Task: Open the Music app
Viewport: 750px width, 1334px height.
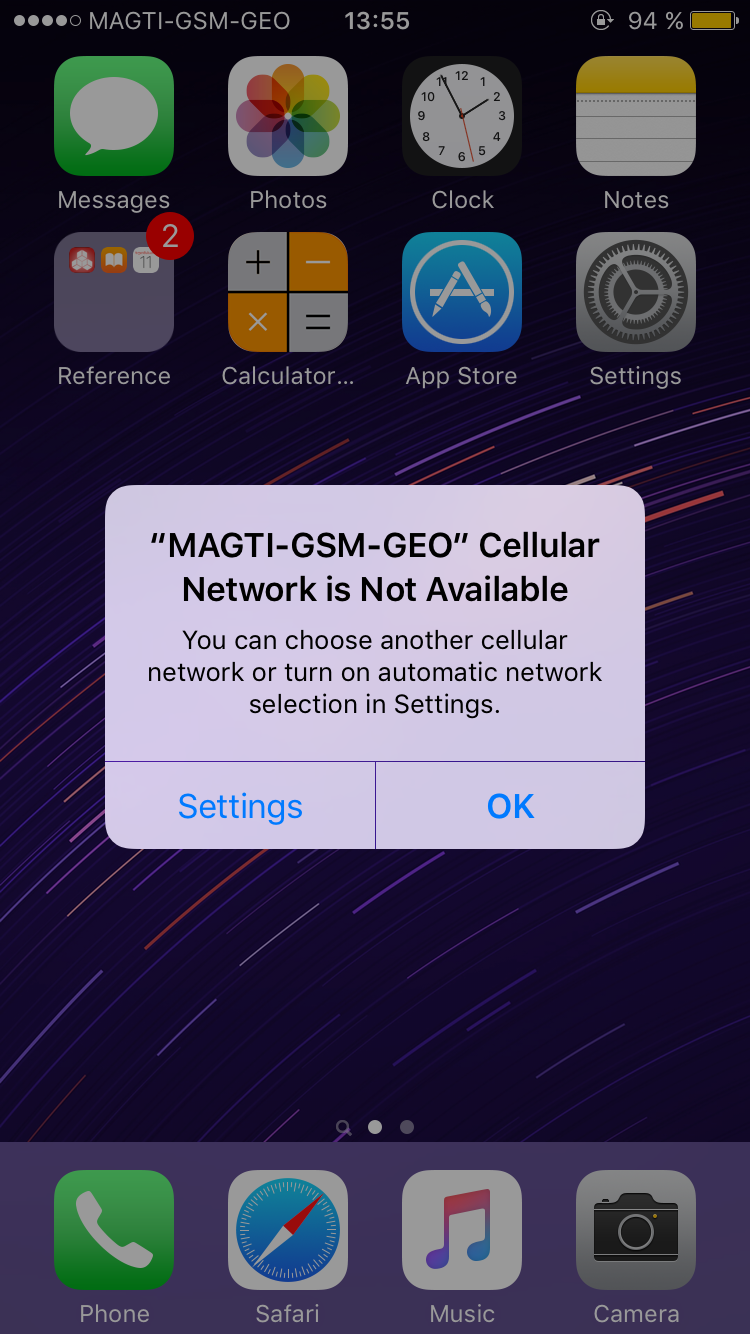Action: coord(462,1230)
